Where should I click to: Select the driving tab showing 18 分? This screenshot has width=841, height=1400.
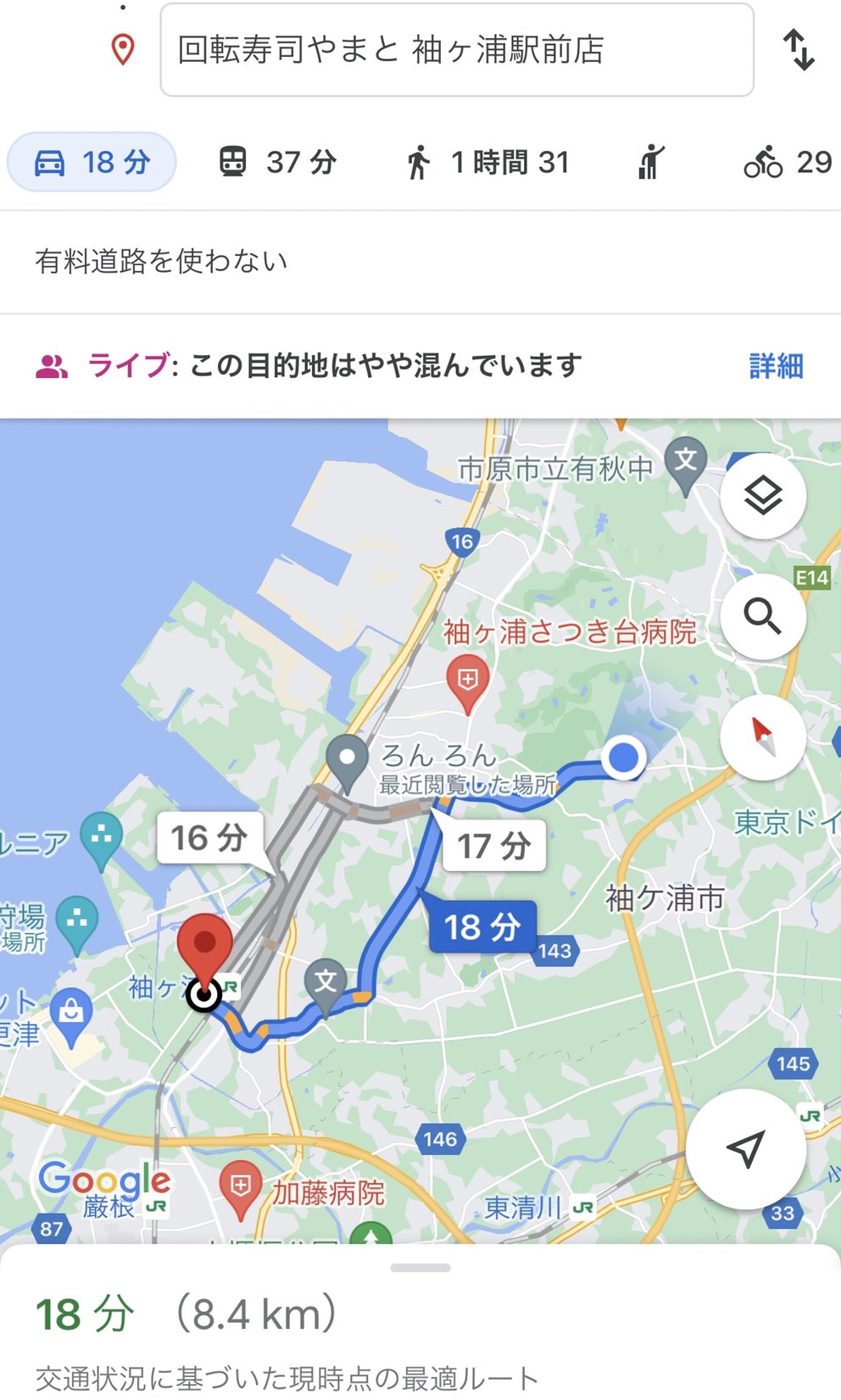pyautogui.click(x=92, y=162)
